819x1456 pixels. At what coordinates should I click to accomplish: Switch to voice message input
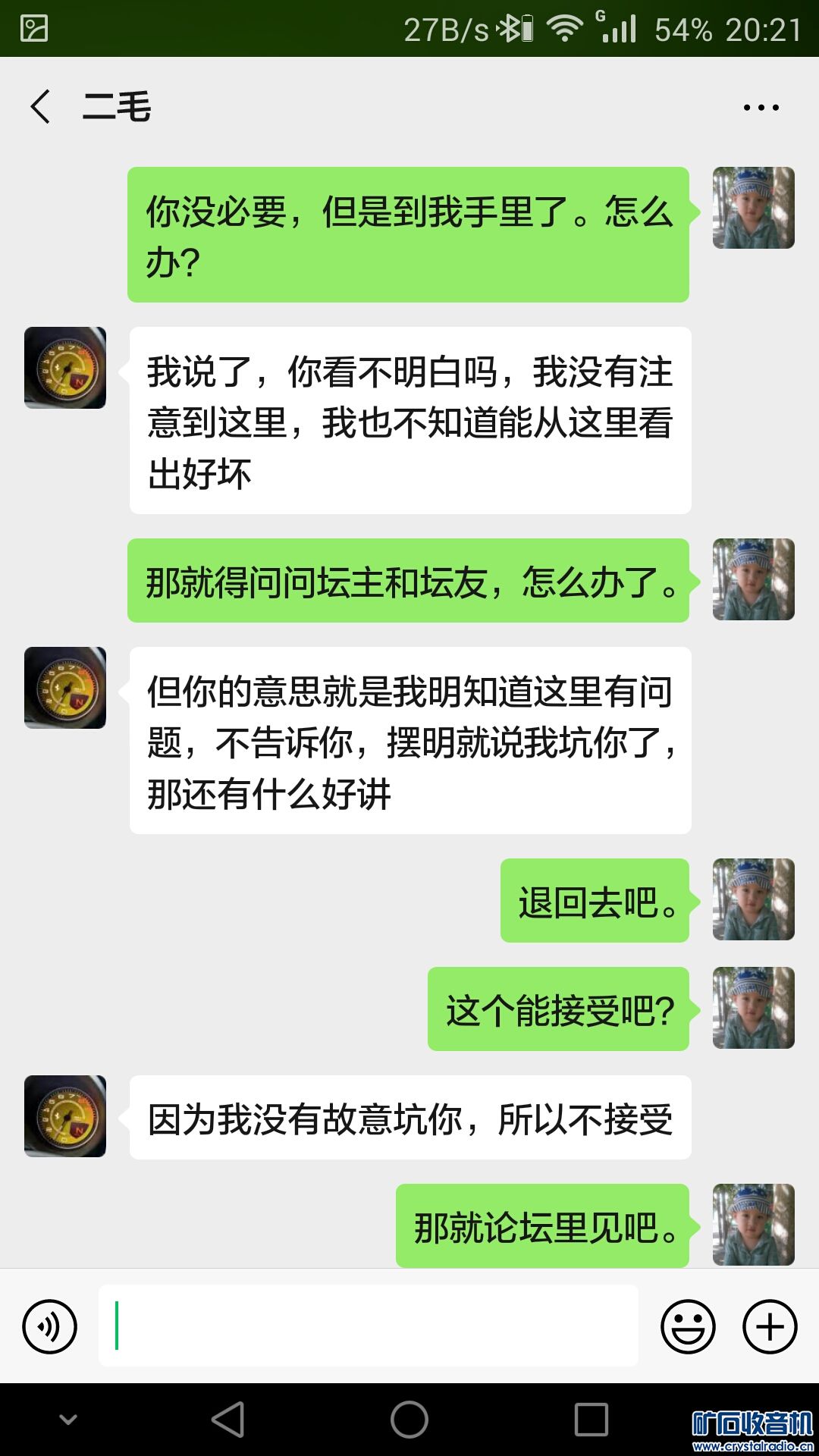click(x=50, y=1326)
